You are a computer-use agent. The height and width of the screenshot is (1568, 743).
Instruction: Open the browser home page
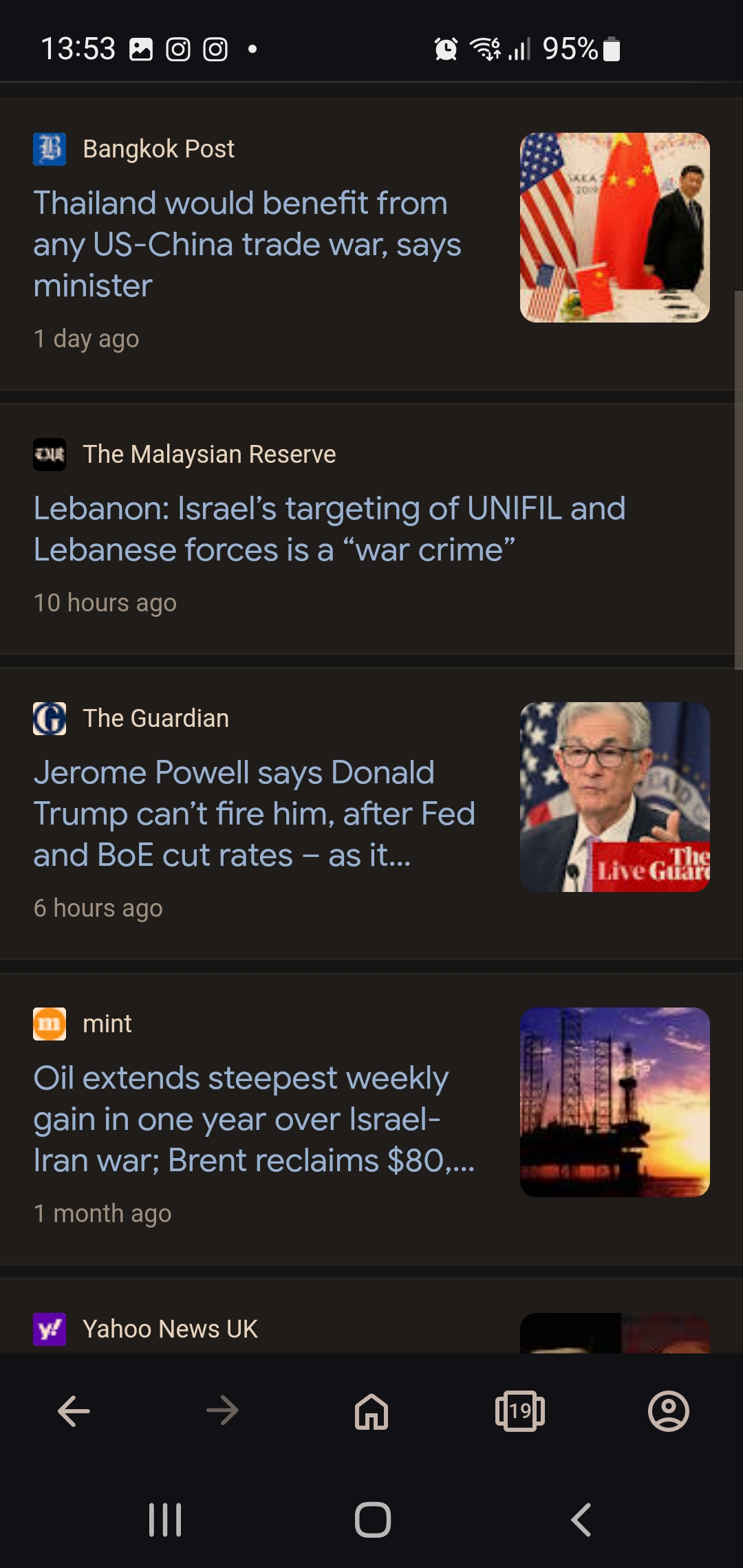click(x=371, y=1411)
